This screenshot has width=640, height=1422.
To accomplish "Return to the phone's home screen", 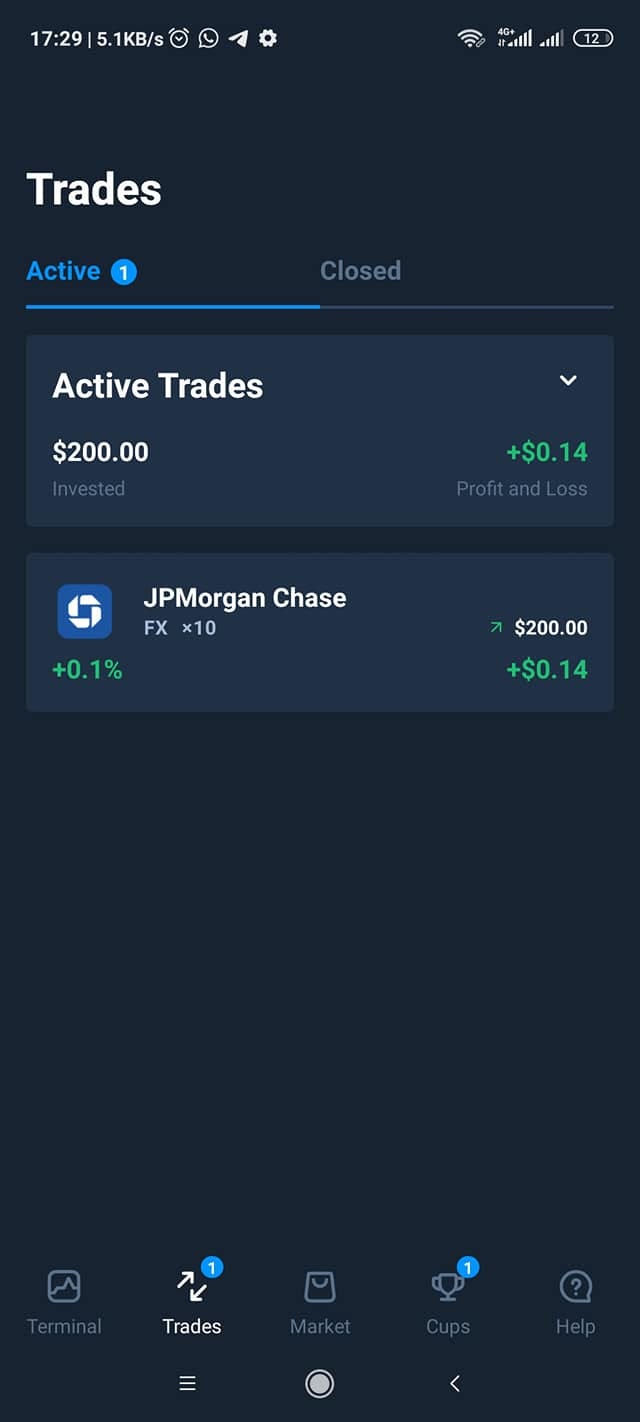I will pos(320,1383).
